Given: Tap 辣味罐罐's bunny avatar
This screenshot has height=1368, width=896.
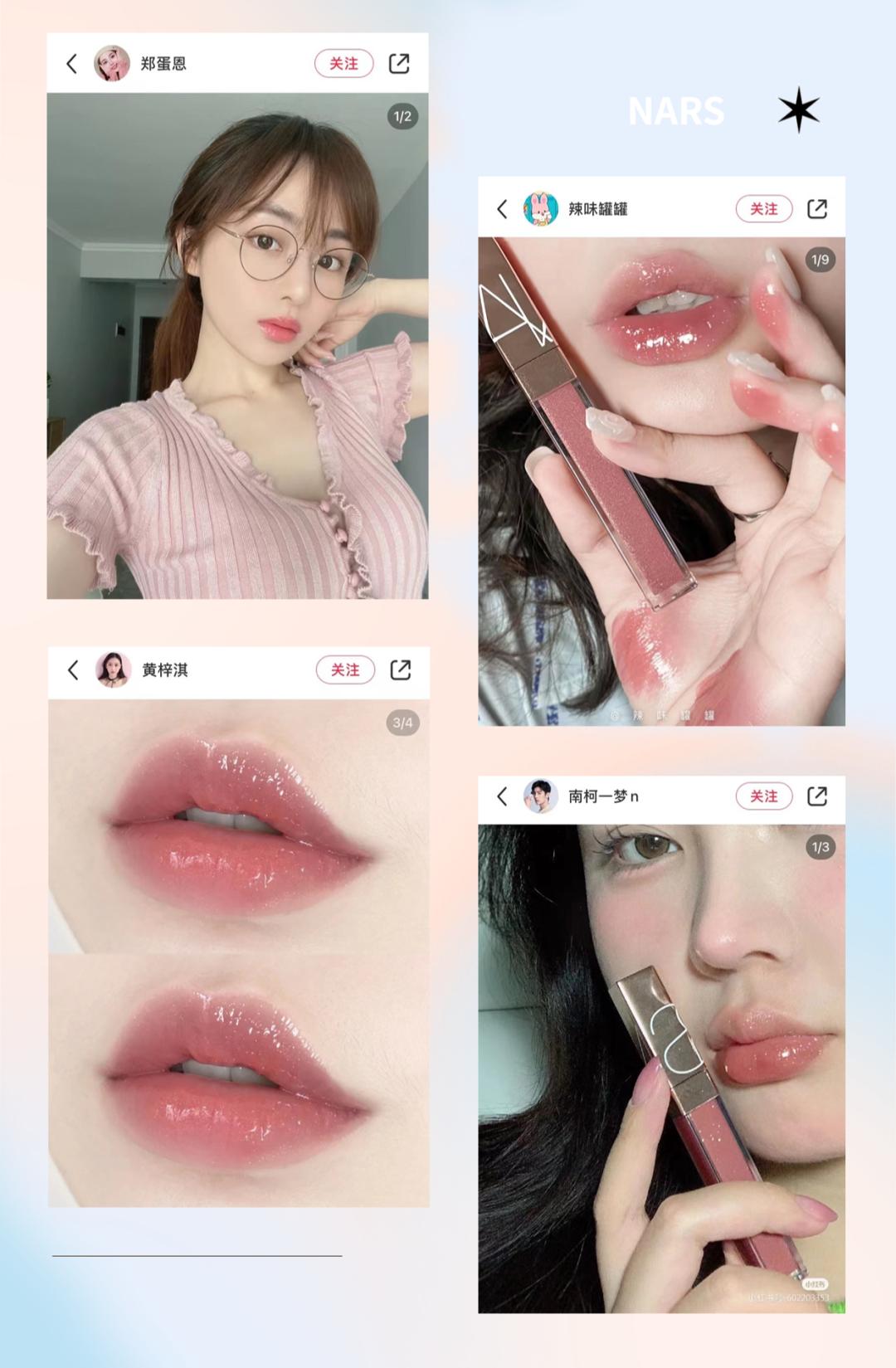Looking at the screenshot, I should click(x=540, y=209).
